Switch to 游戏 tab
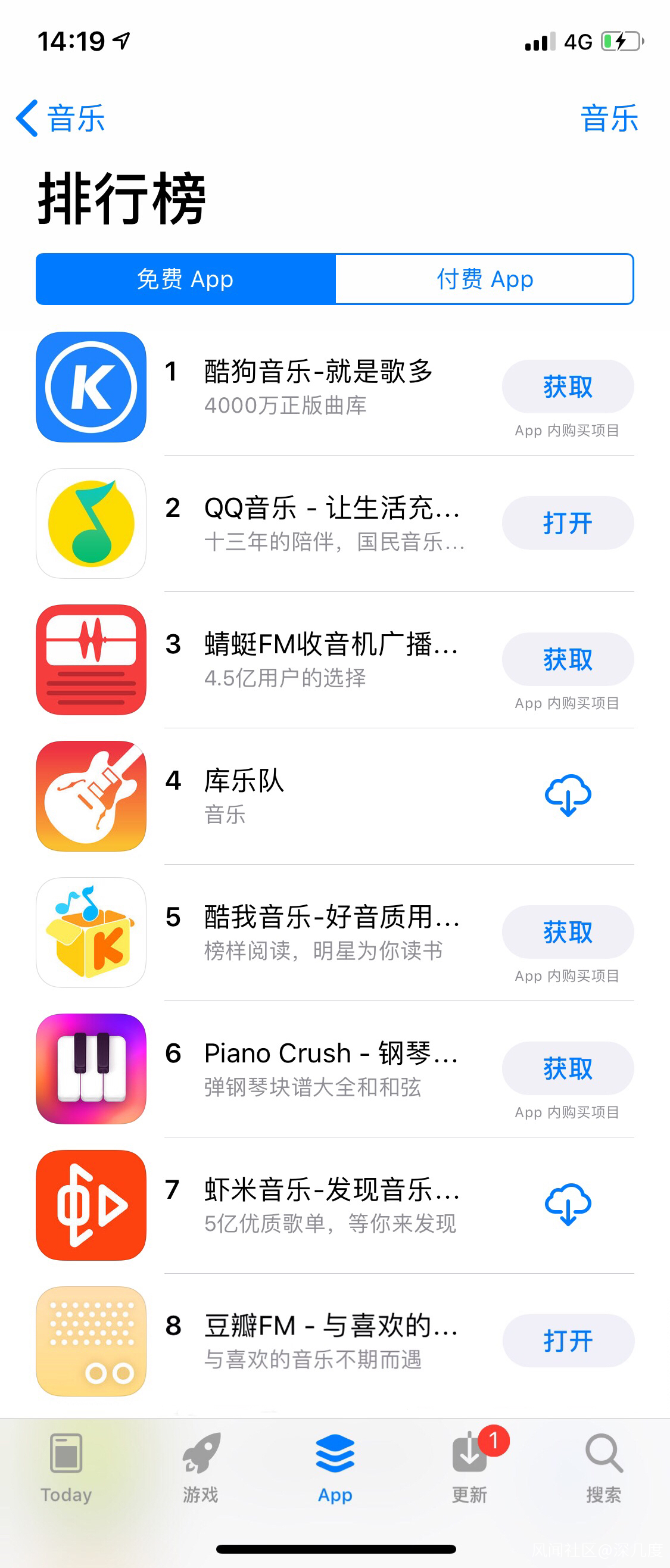This screenshot has height=1568, width=670. tap(201, 1467)
